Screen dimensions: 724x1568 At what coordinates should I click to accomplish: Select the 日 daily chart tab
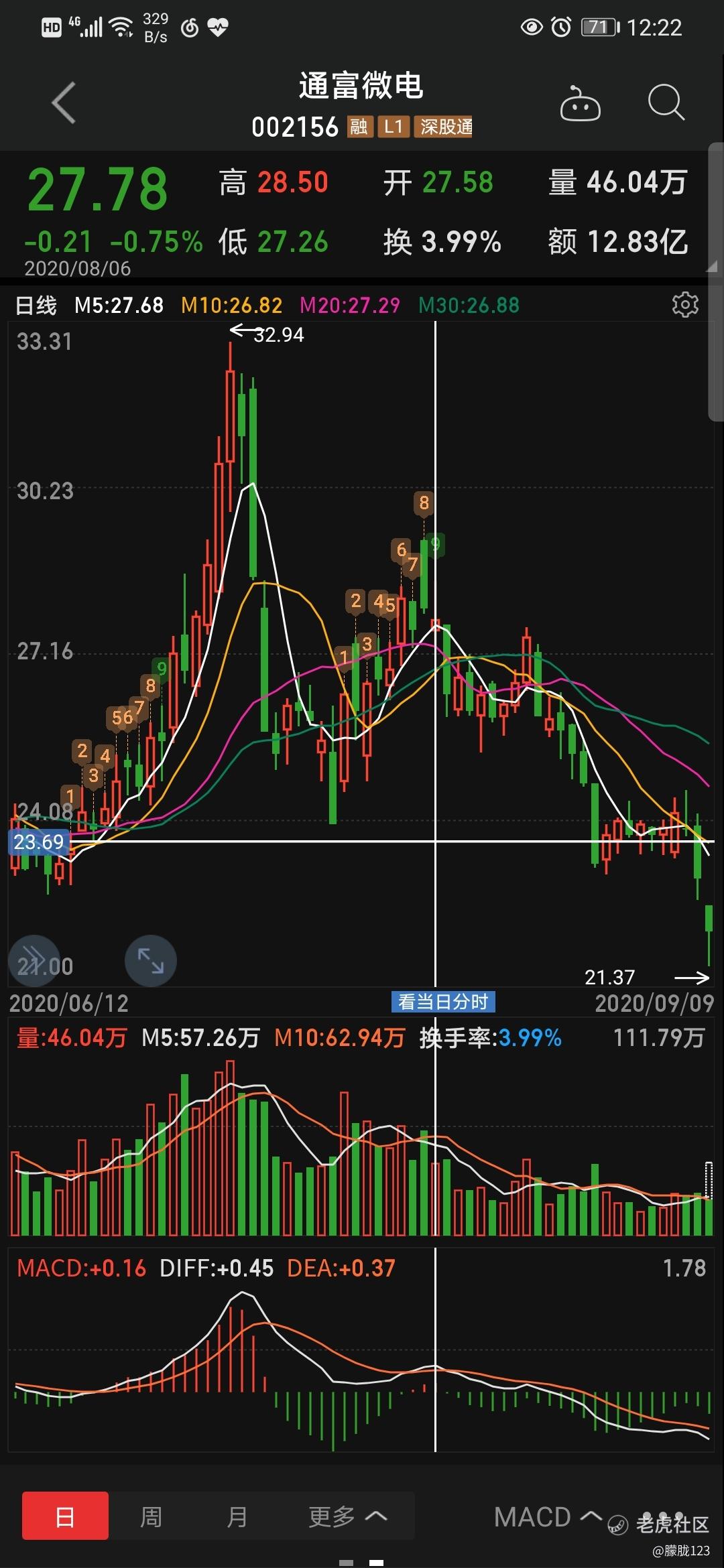pyautogui.click(x=65, y=1516)
